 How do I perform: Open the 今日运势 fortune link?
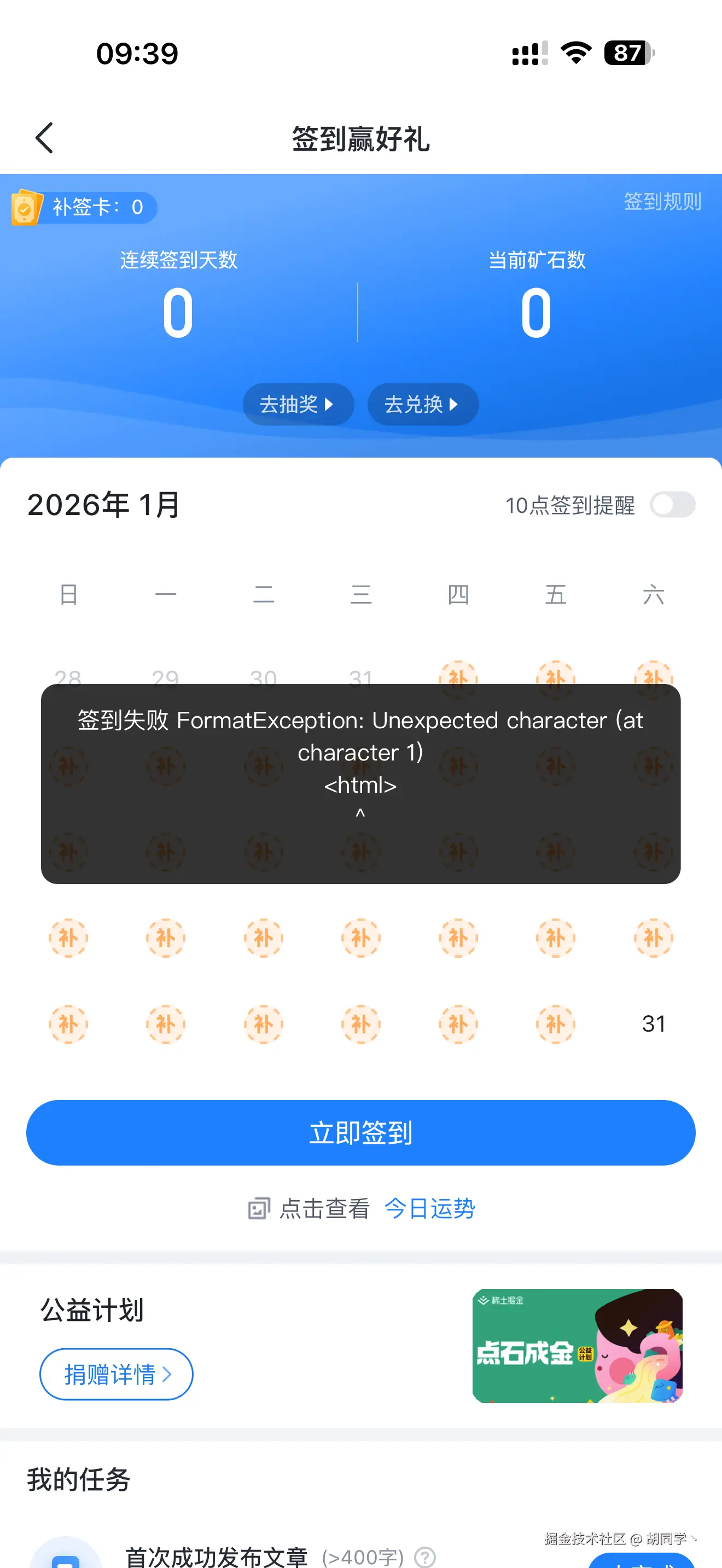point(429,1209)
